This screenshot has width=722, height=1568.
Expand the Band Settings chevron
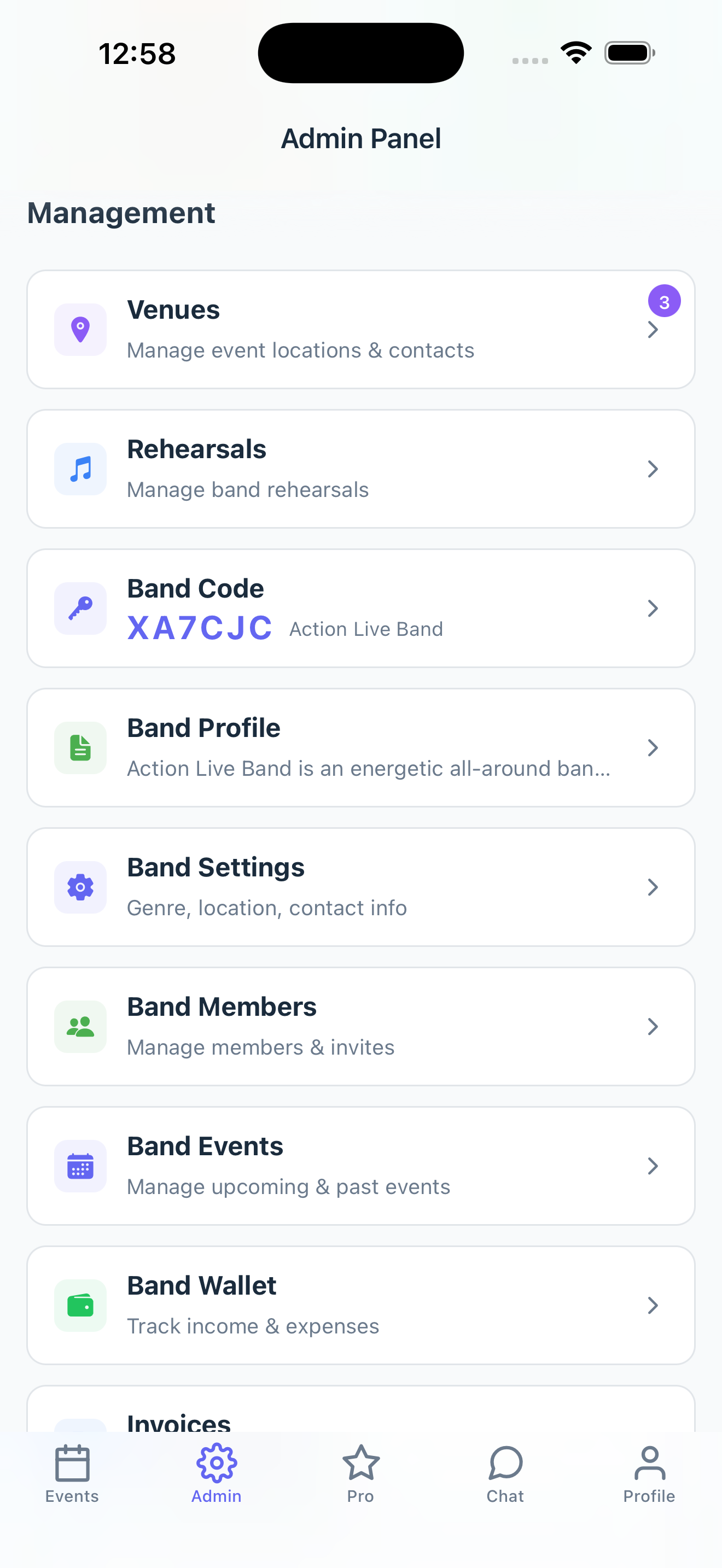click(x=653, y=887)
